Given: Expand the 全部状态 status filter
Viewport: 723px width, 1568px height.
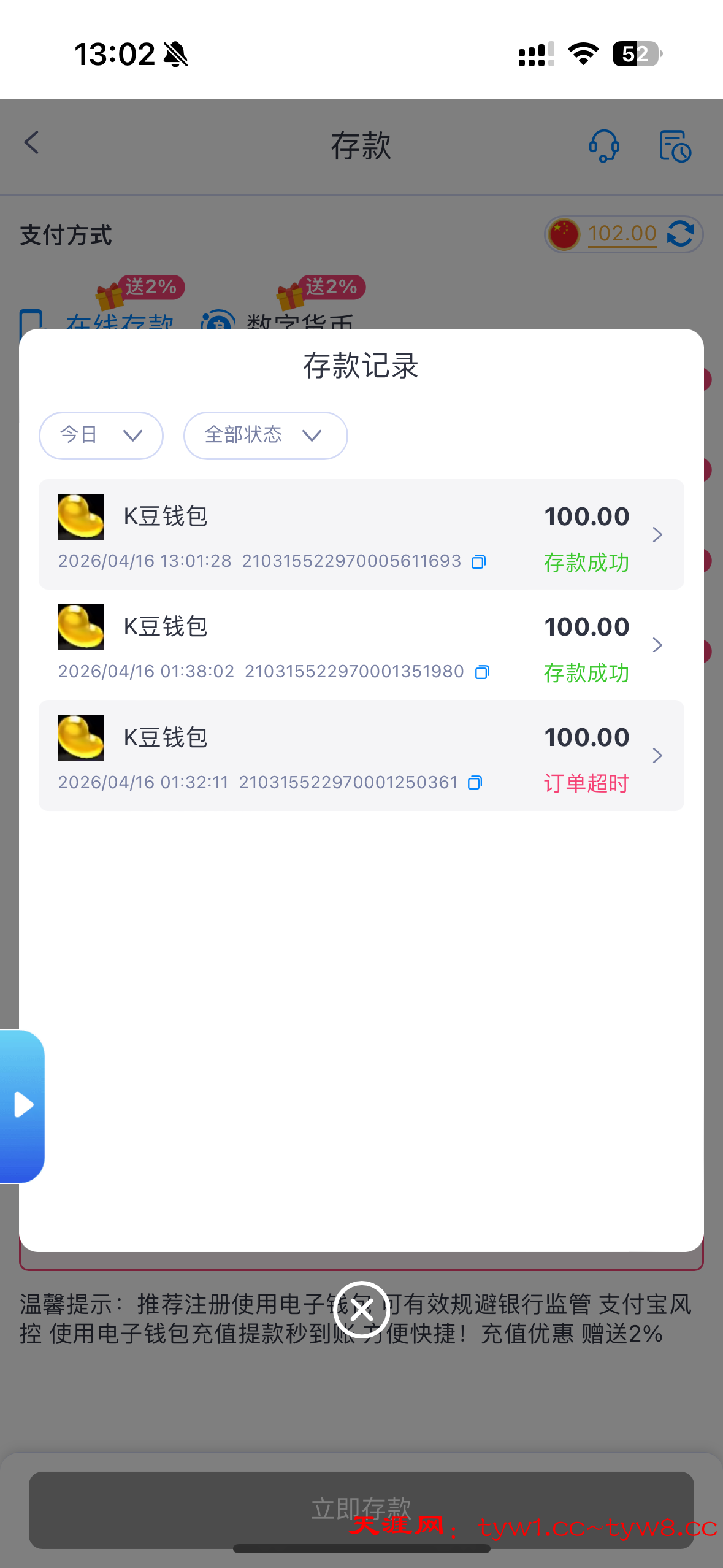Looking at the screenshot, I should [x=265, y=436].
